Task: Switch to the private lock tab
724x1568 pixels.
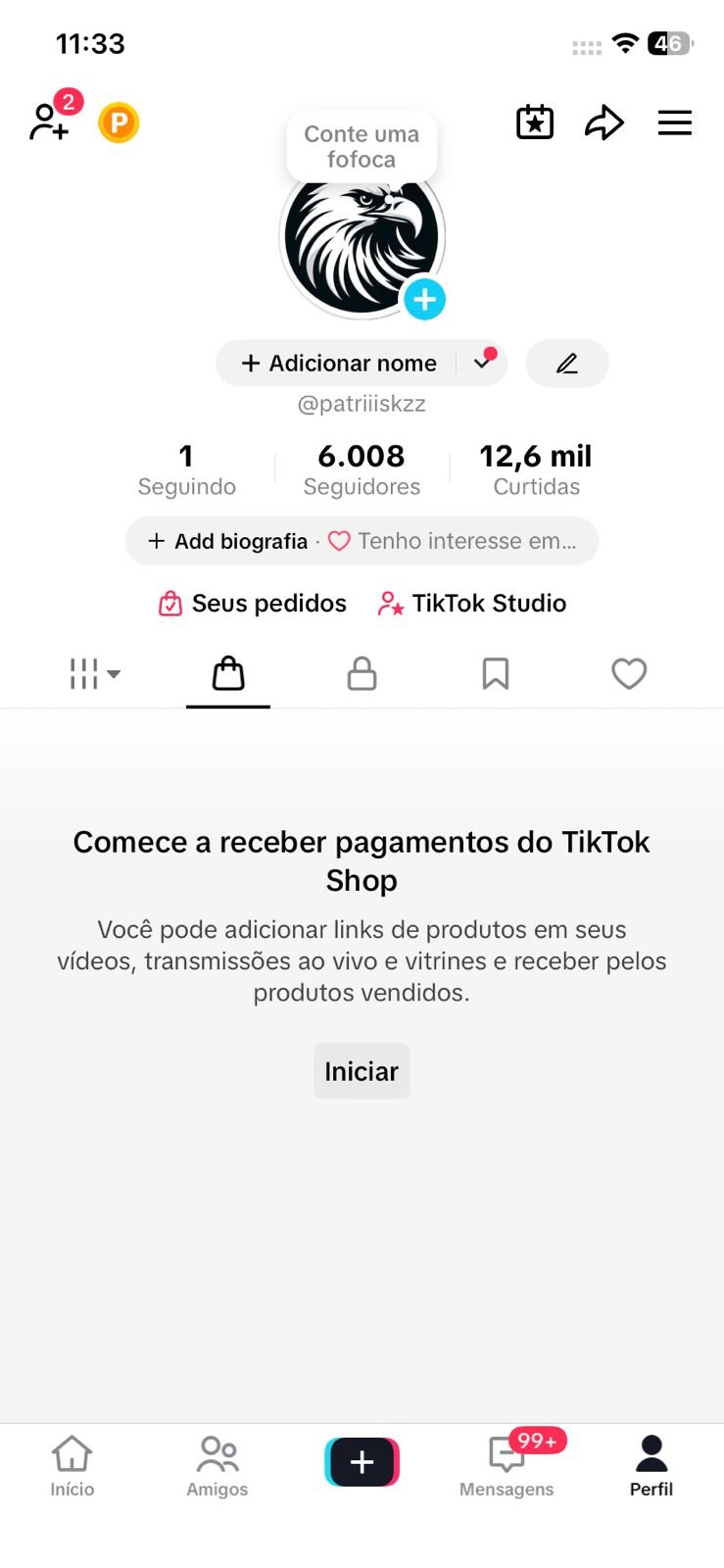Action: point(362,674)
